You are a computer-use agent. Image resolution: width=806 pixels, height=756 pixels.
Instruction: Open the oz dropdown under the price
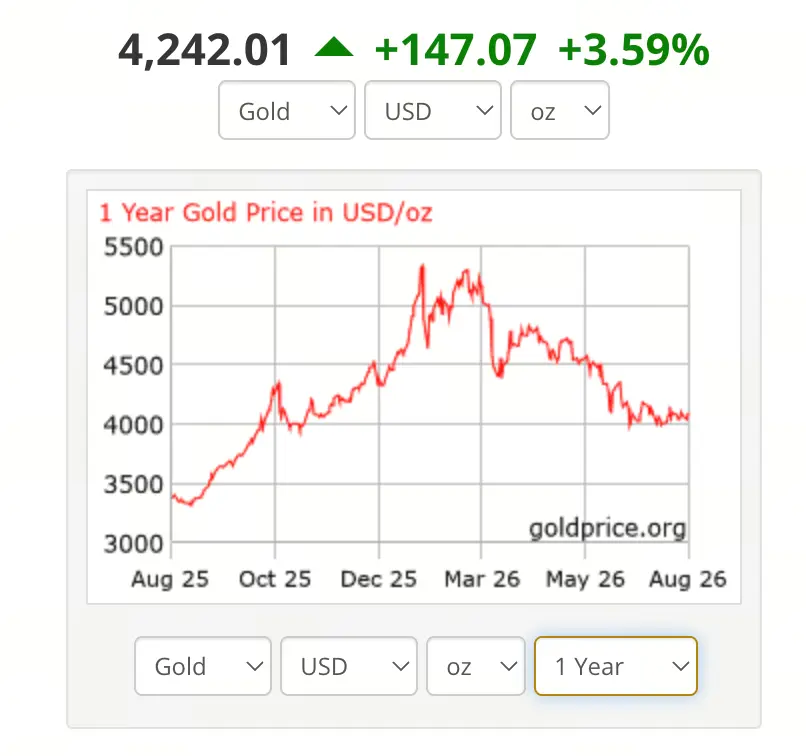560,110
